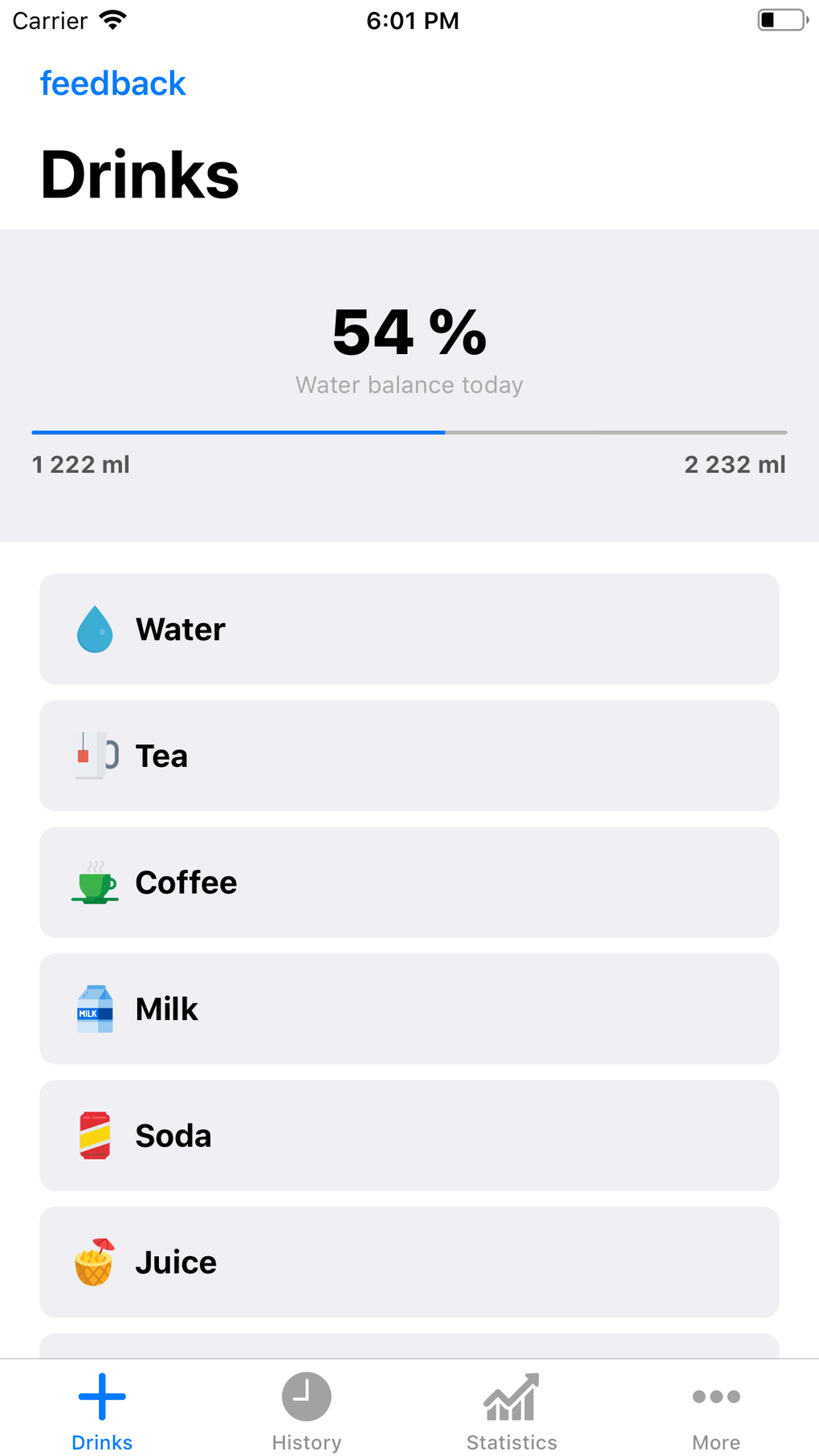Tap the Tea cup icon
The width and height of the screenshot is (819, 1456).
(94, 755)
